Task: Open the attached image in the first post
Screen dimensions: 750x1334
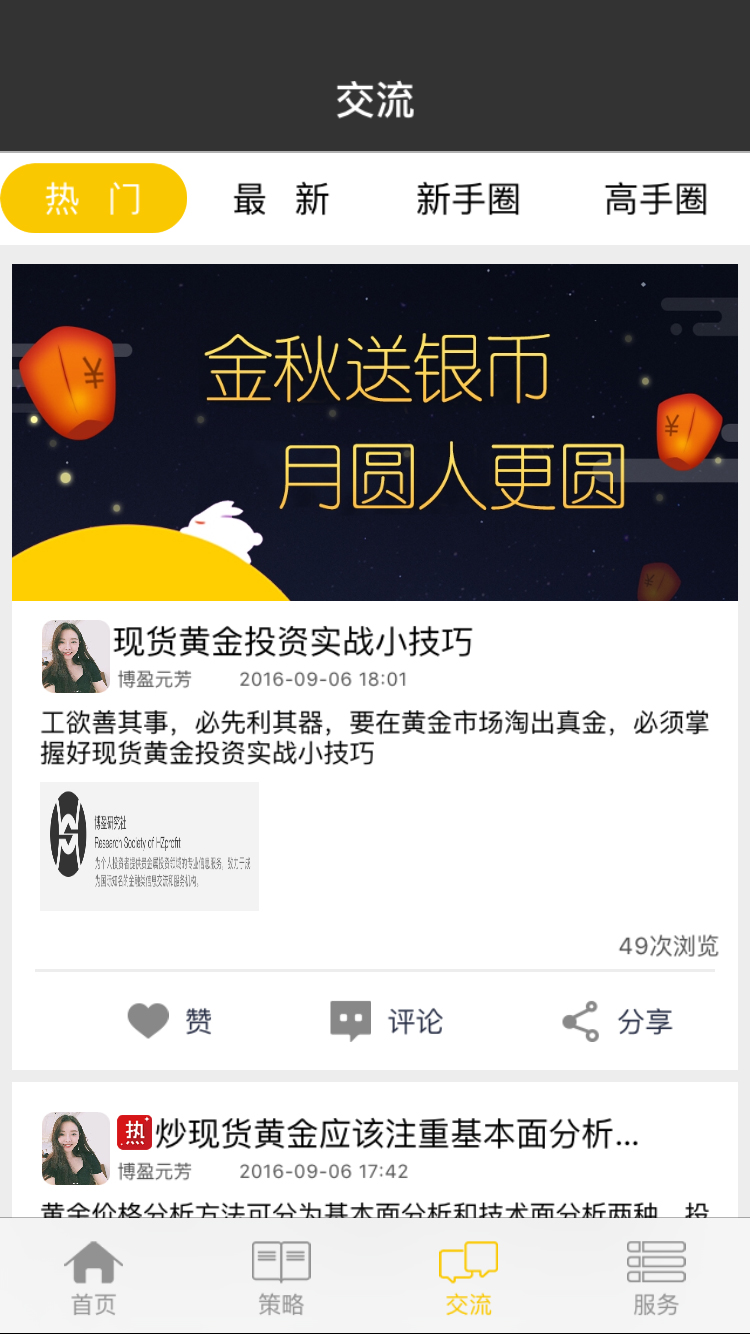Action: click(149, 846)
